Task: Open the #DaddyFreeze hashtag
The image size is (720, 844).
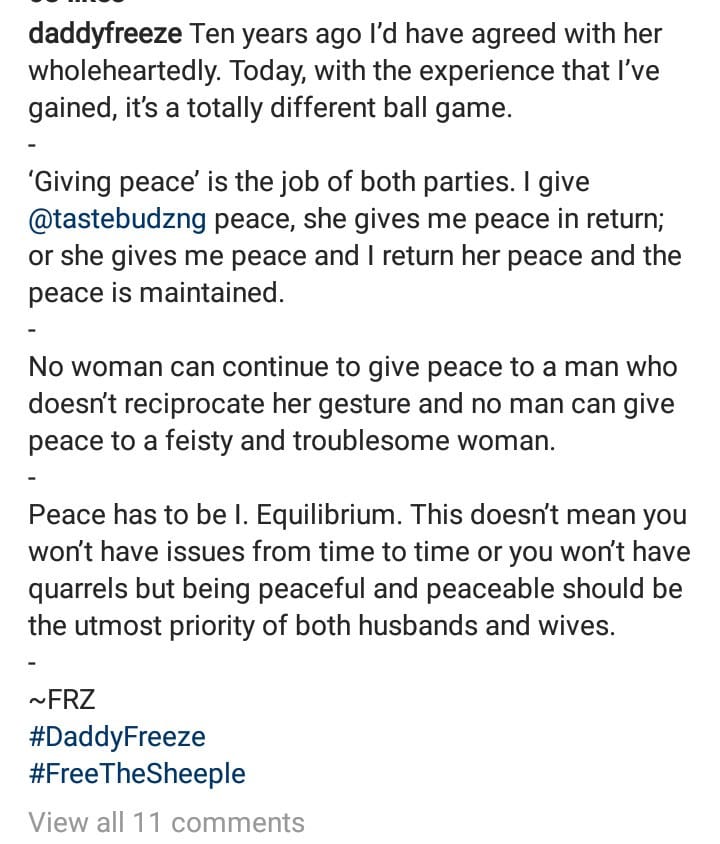Action: [117, 738]
